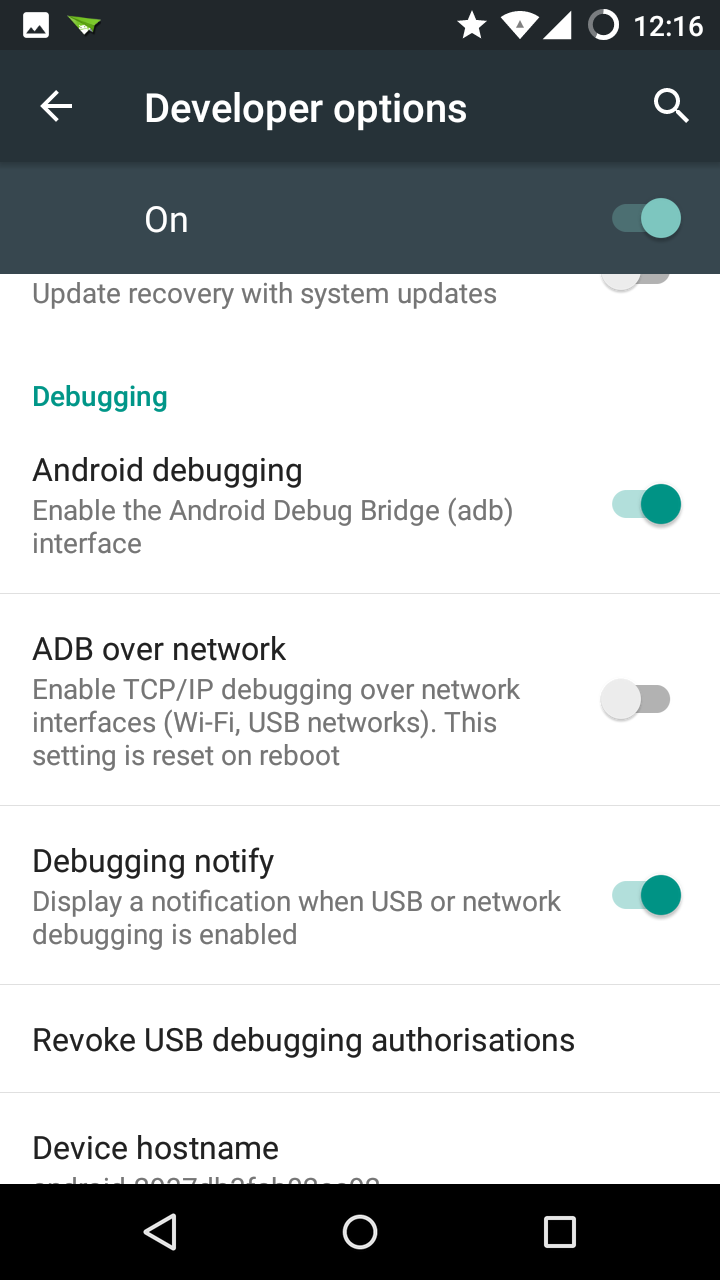Disable Android debugging
Viewport: 720px width, 1280px height.
(646, 505)
